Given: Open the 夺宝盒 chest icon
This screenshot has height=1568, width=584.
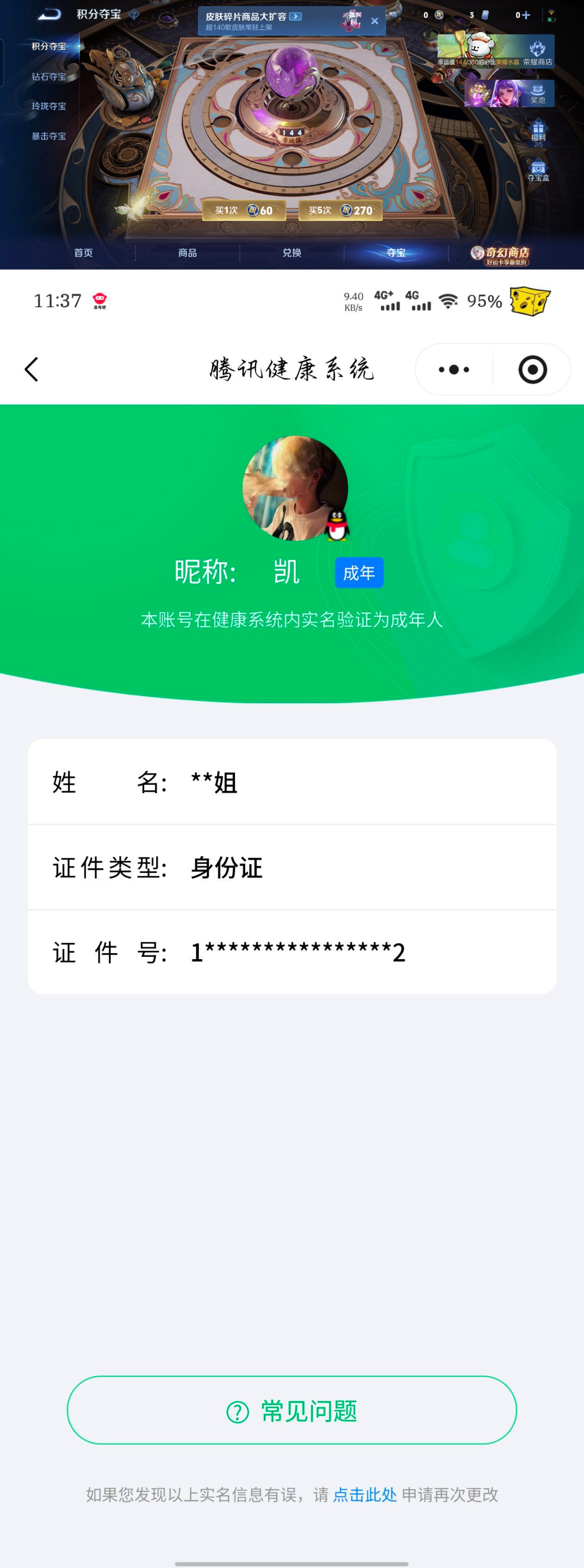Looking at the screenshot, I should (538, 171).
